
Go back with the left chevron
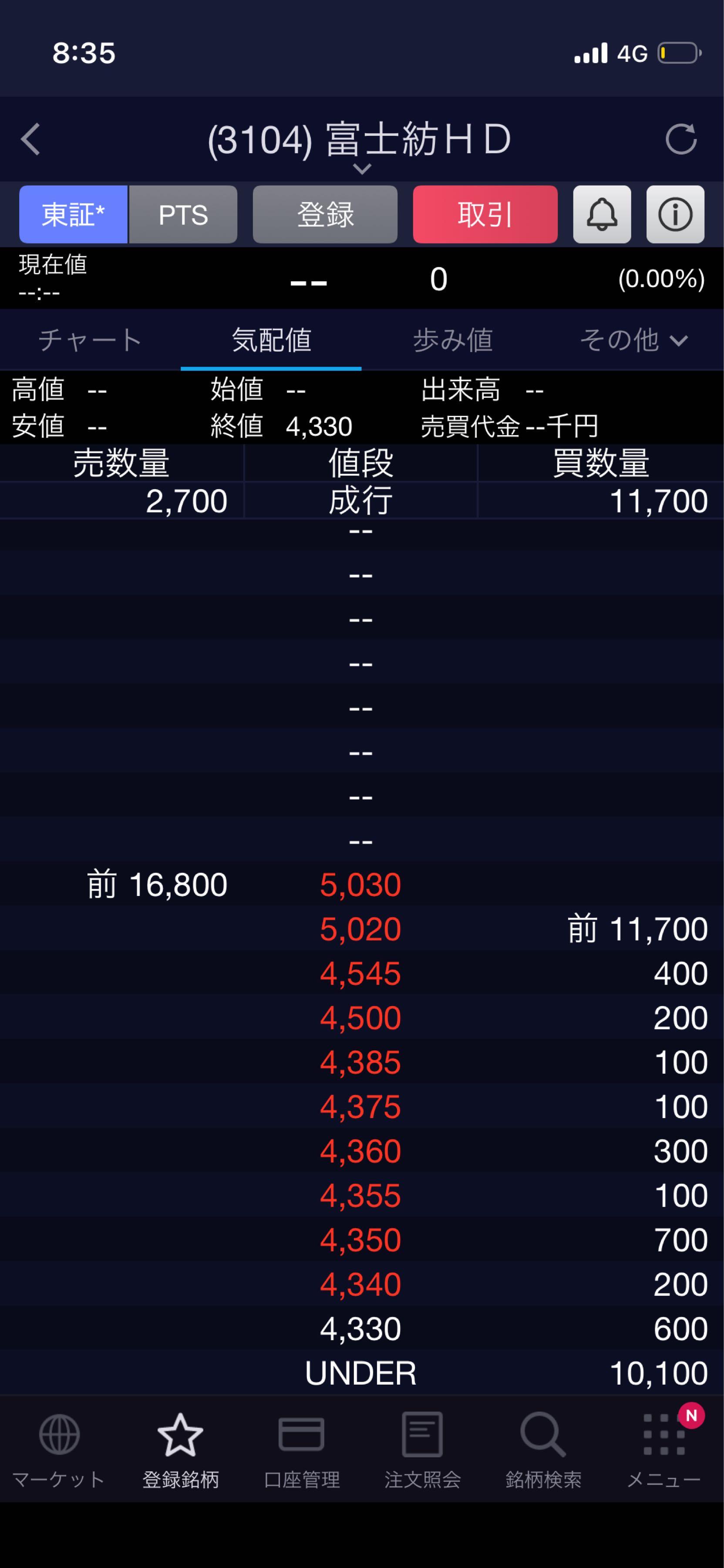tap(29, 139)
